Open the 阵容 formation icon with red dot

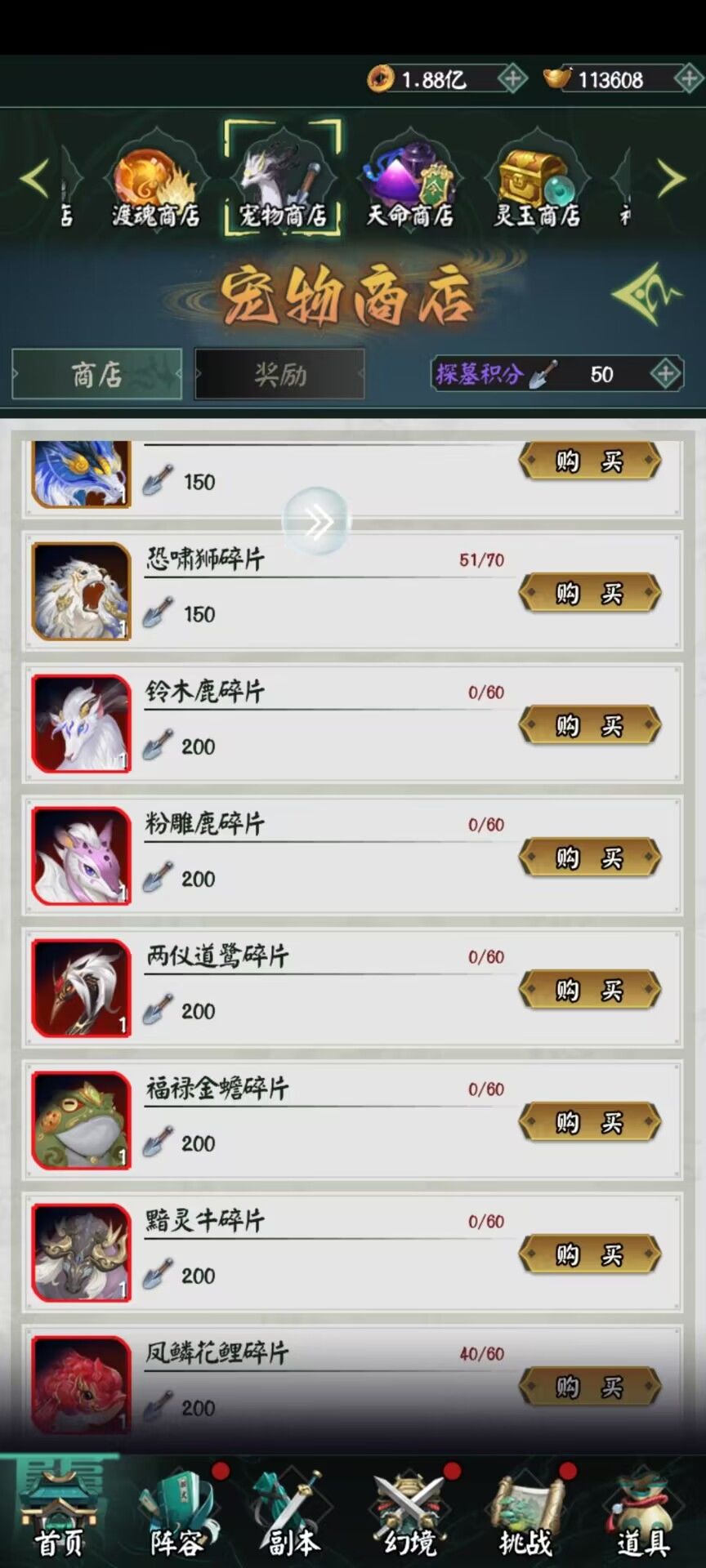click(176, 1511)
